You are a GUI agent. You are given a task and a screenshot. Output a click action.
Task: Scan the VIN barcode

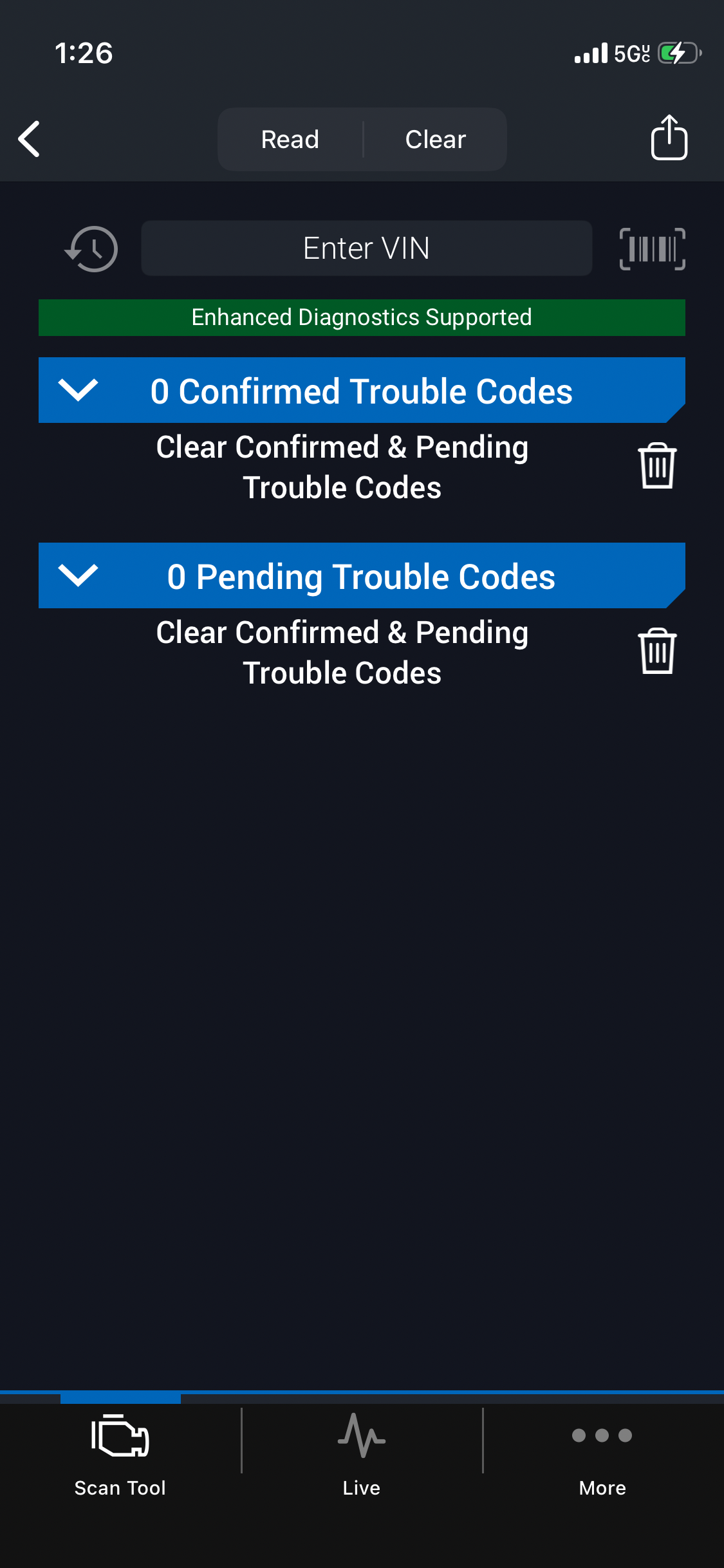tap(652, 248)
